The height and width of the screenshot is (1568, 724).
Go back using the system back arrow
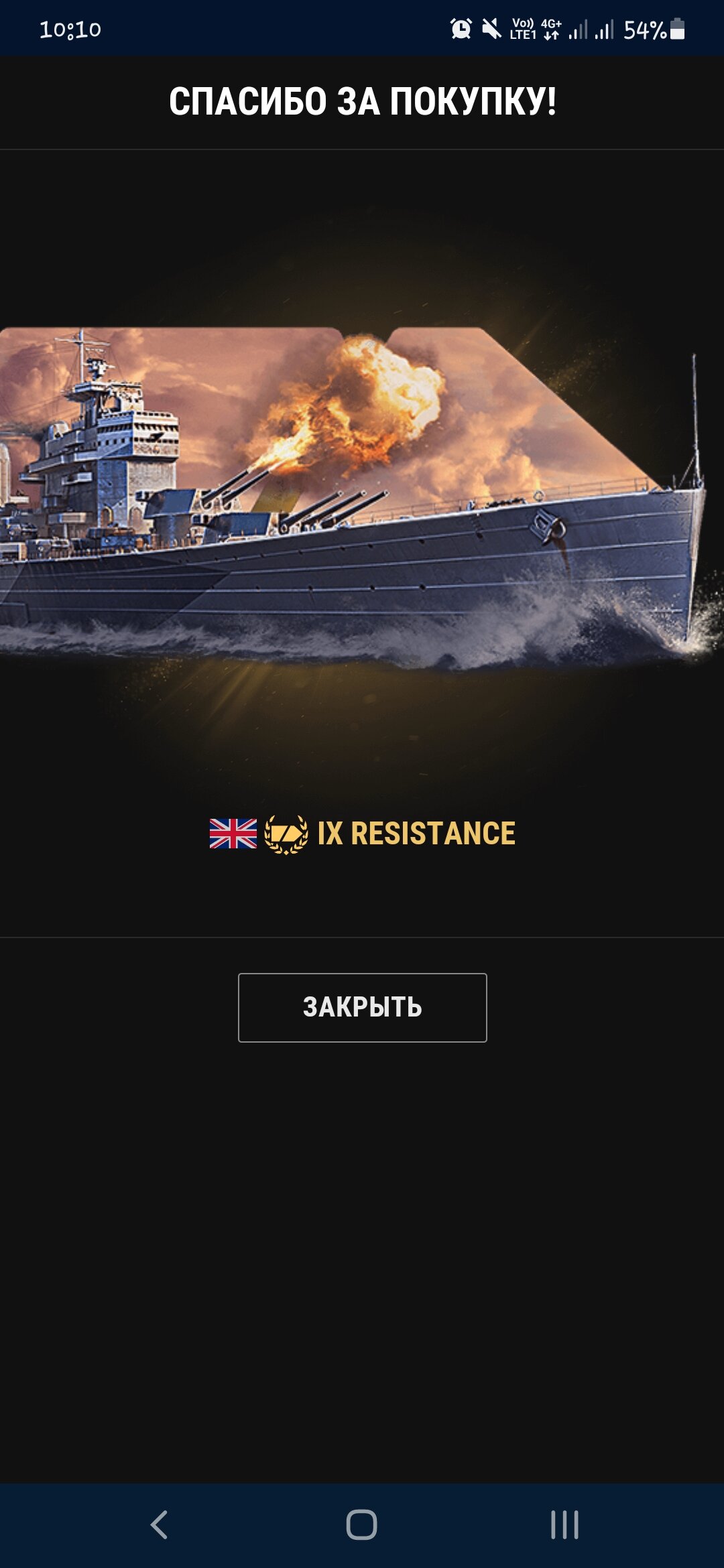tap(160, 1525)
